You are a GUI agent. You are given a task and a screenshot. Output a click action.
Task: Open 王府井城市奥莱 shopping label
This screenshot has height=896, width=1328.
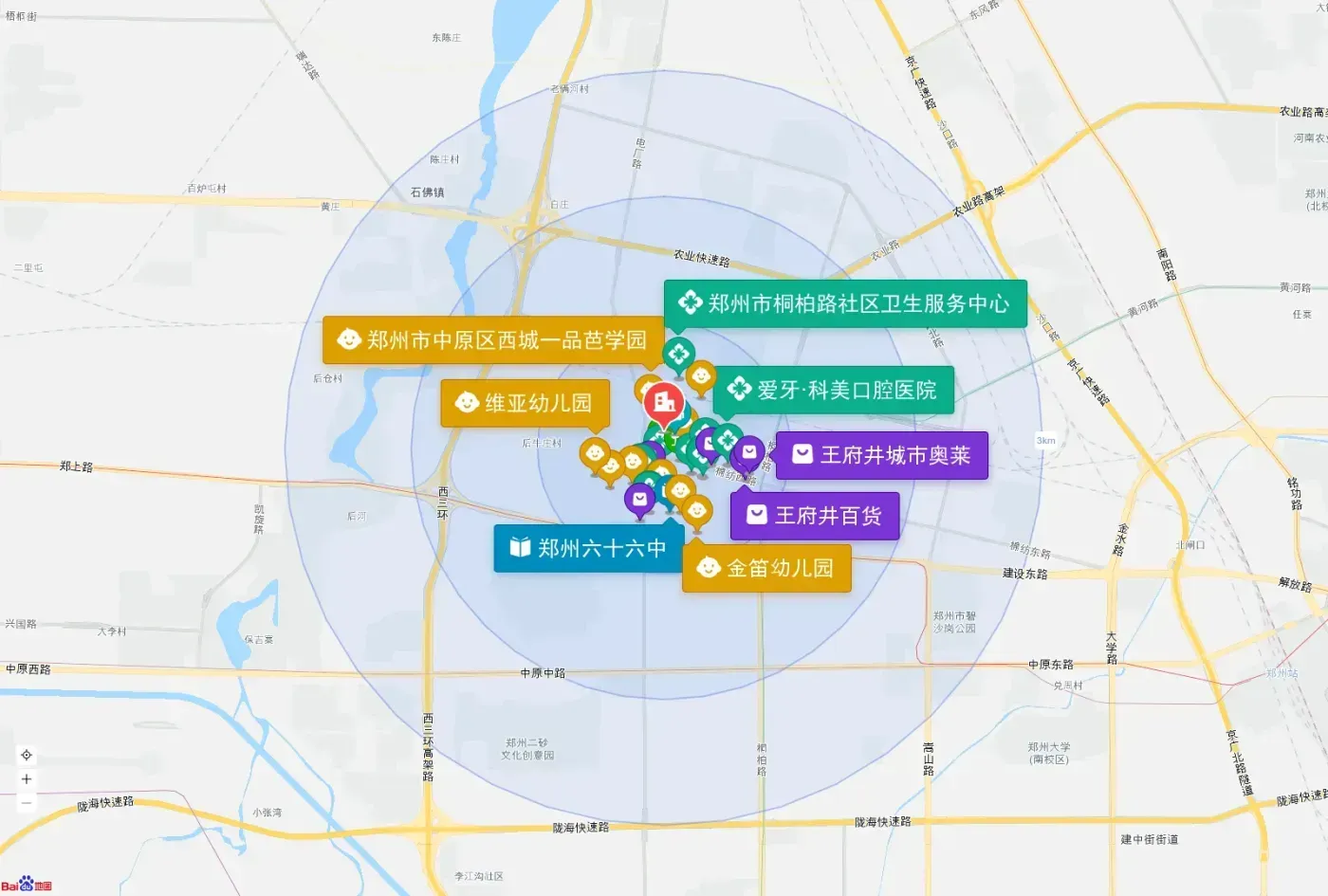click(x=882, y=455)
